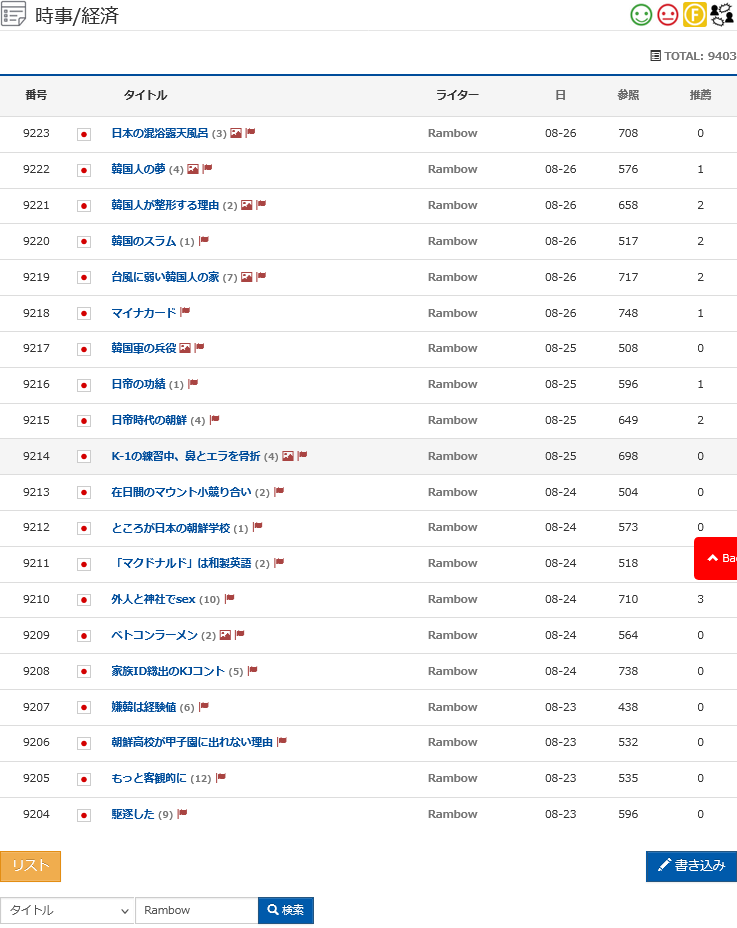
Task: Tap the yellow F icon
Action: point(694,15)
